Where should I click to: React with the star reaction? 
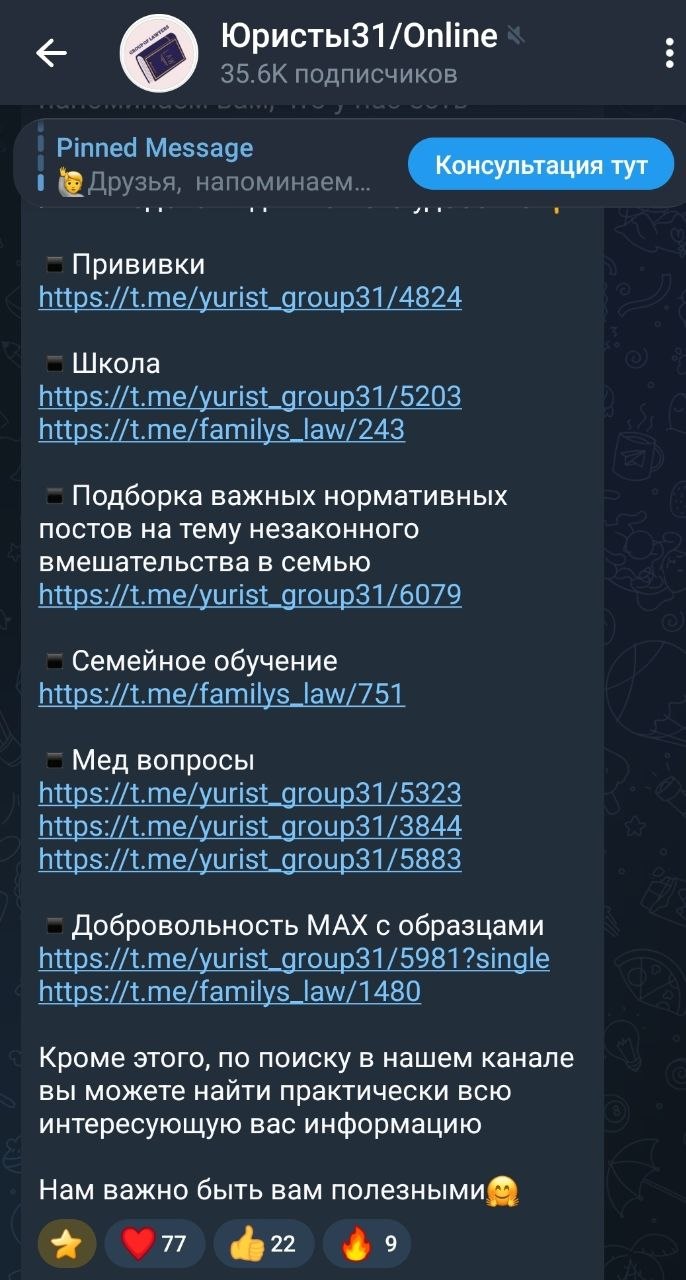(x=67, y=1244)
